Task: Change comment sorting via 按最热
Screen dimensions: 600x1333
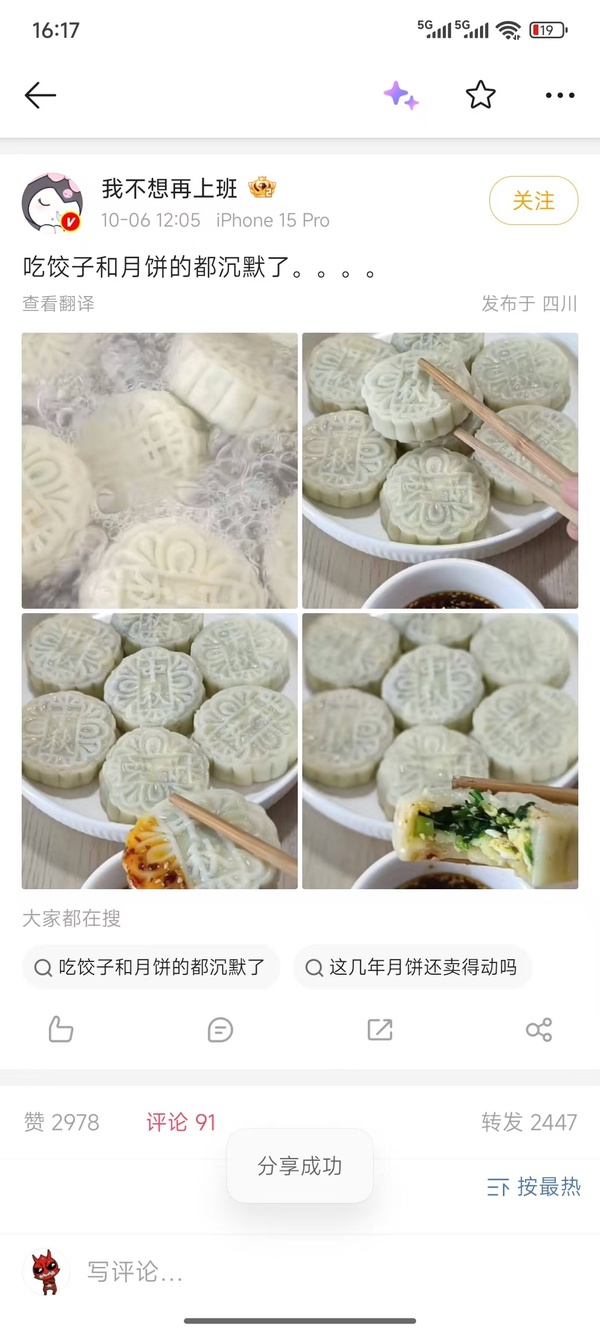Action: [x=534, y=1187]
